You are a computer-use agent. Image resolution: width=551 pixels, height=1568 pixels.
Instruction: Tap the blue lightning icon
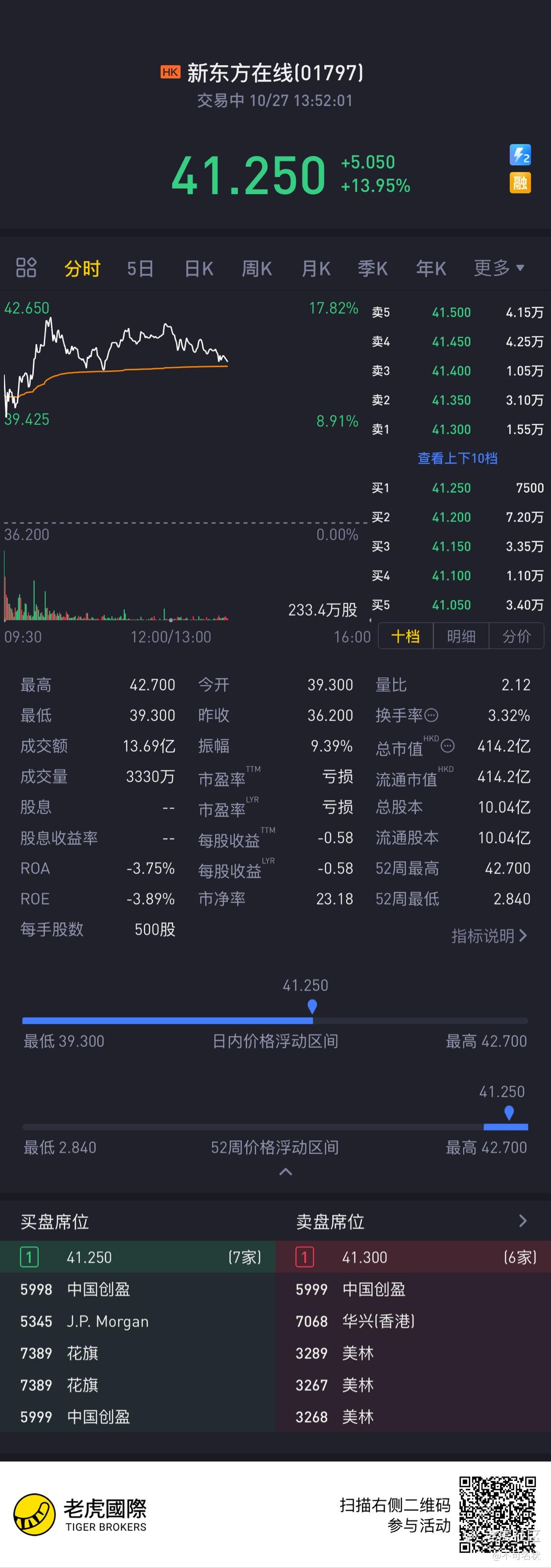[x=520, y=155]
